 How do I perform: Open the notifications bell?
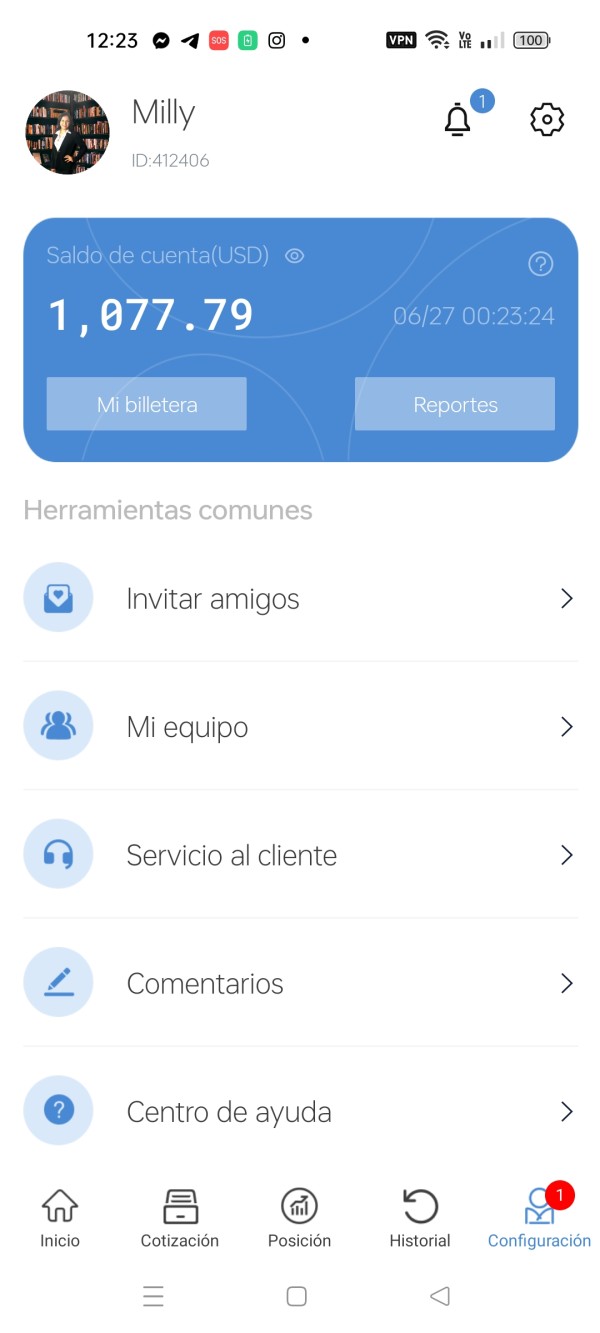tap(457, 119)
